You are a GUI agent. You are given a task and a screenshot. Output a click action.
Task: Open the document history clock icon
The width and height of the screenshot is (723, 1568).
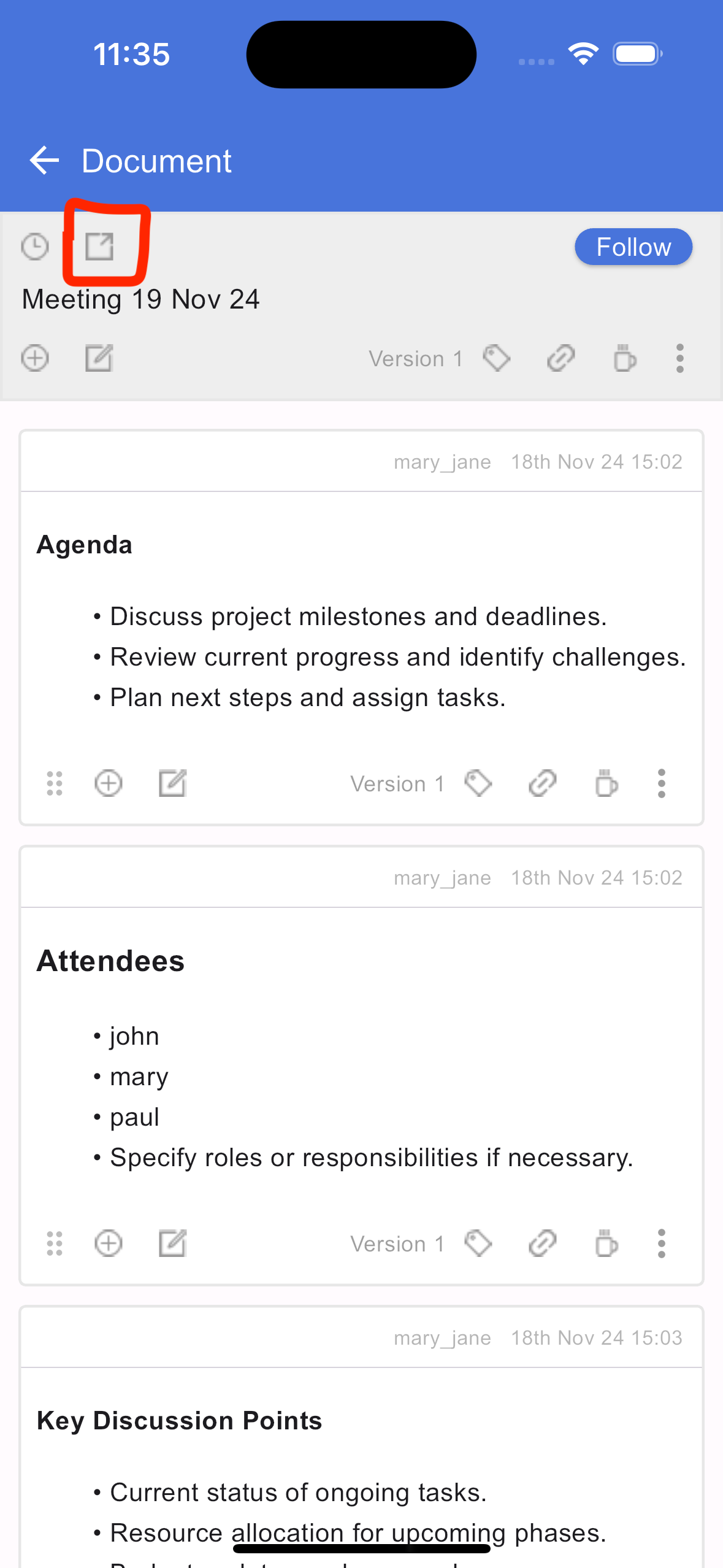point(35,247)
